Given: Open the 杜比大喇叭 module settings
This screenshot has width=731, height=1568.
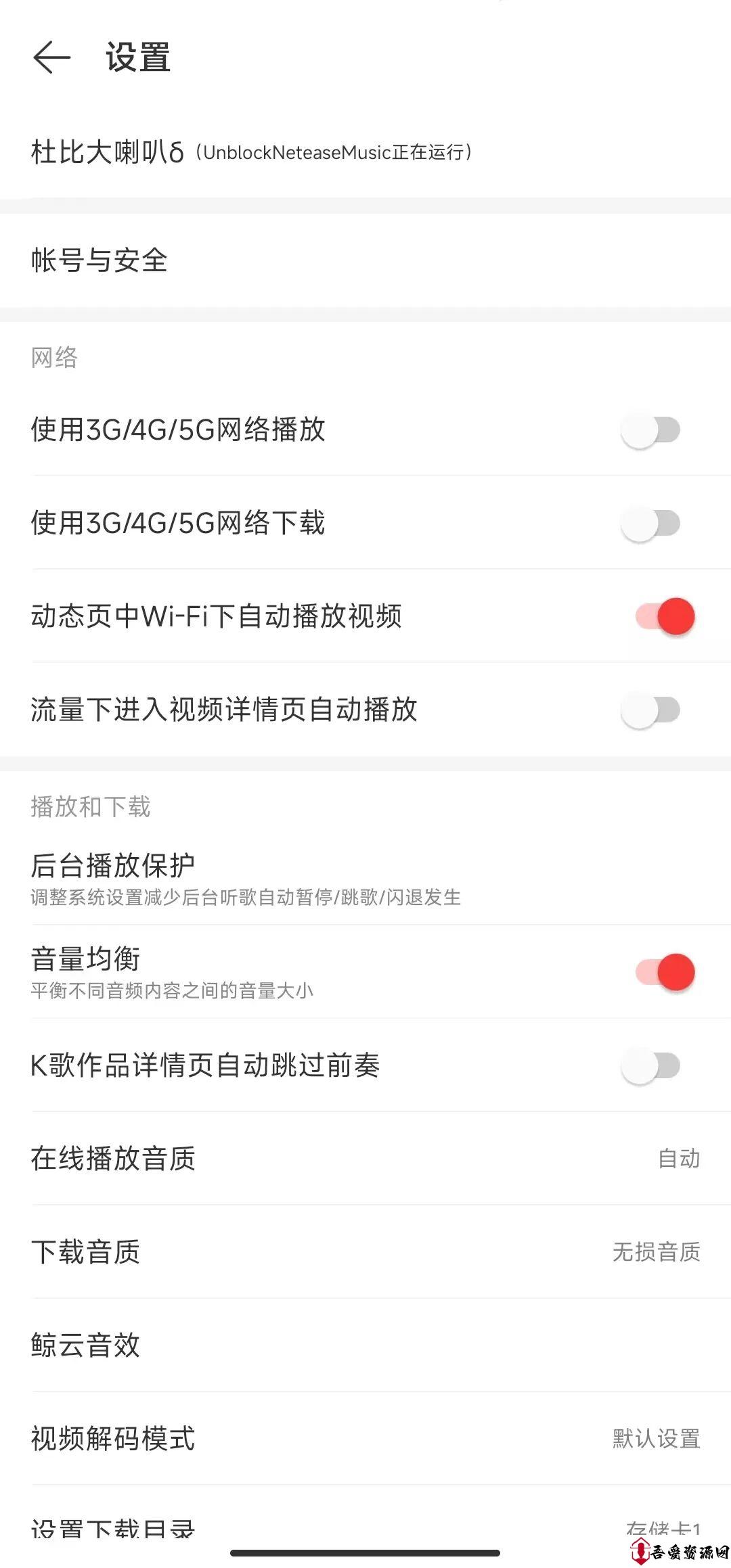Looking at the screenshot, I should point(250,152).
